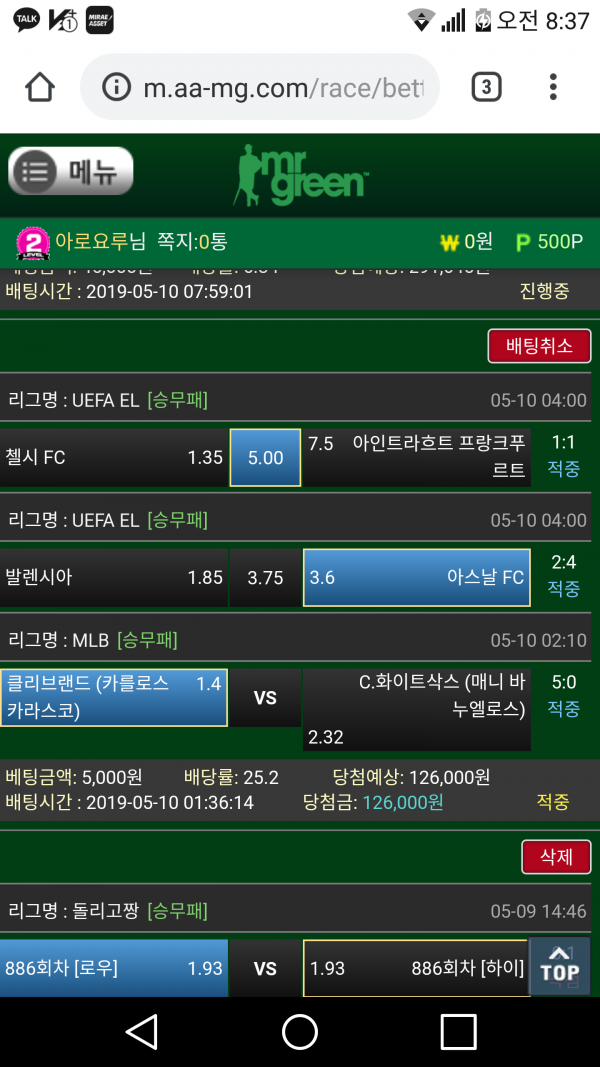Open the 메뉴 drawer button

70,172
